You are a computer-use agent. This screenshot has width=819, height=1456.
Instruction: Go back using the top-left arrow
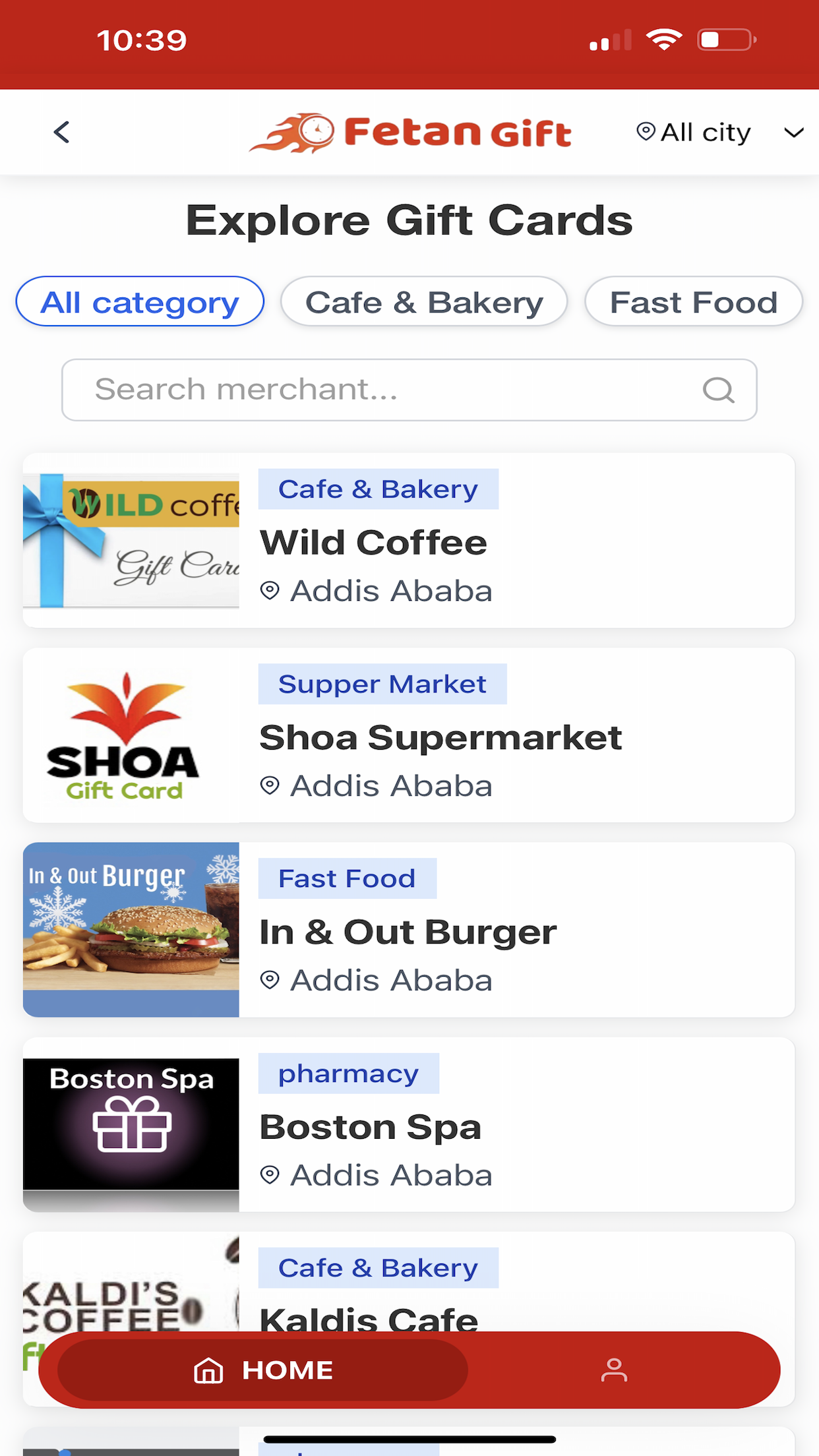pos(61,133)
